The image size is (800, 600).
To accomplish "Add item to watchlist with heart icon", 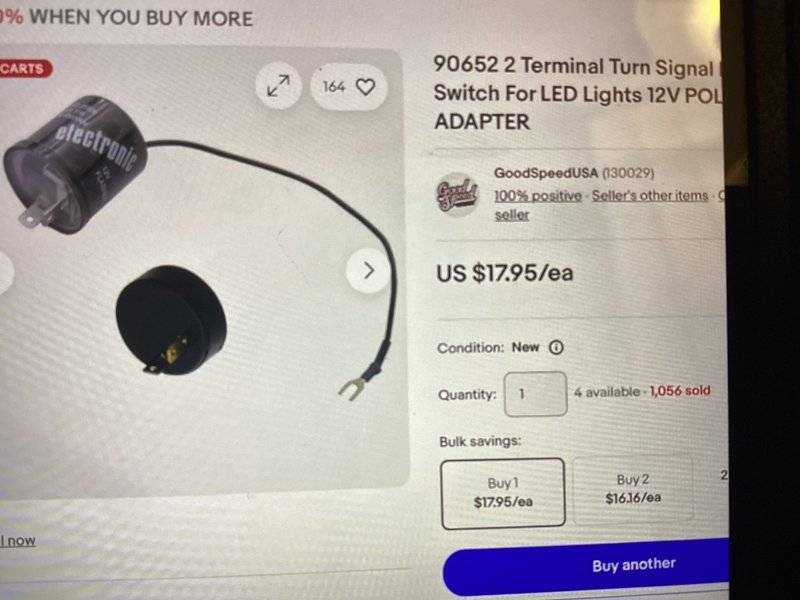I will (x=349, y=87).
